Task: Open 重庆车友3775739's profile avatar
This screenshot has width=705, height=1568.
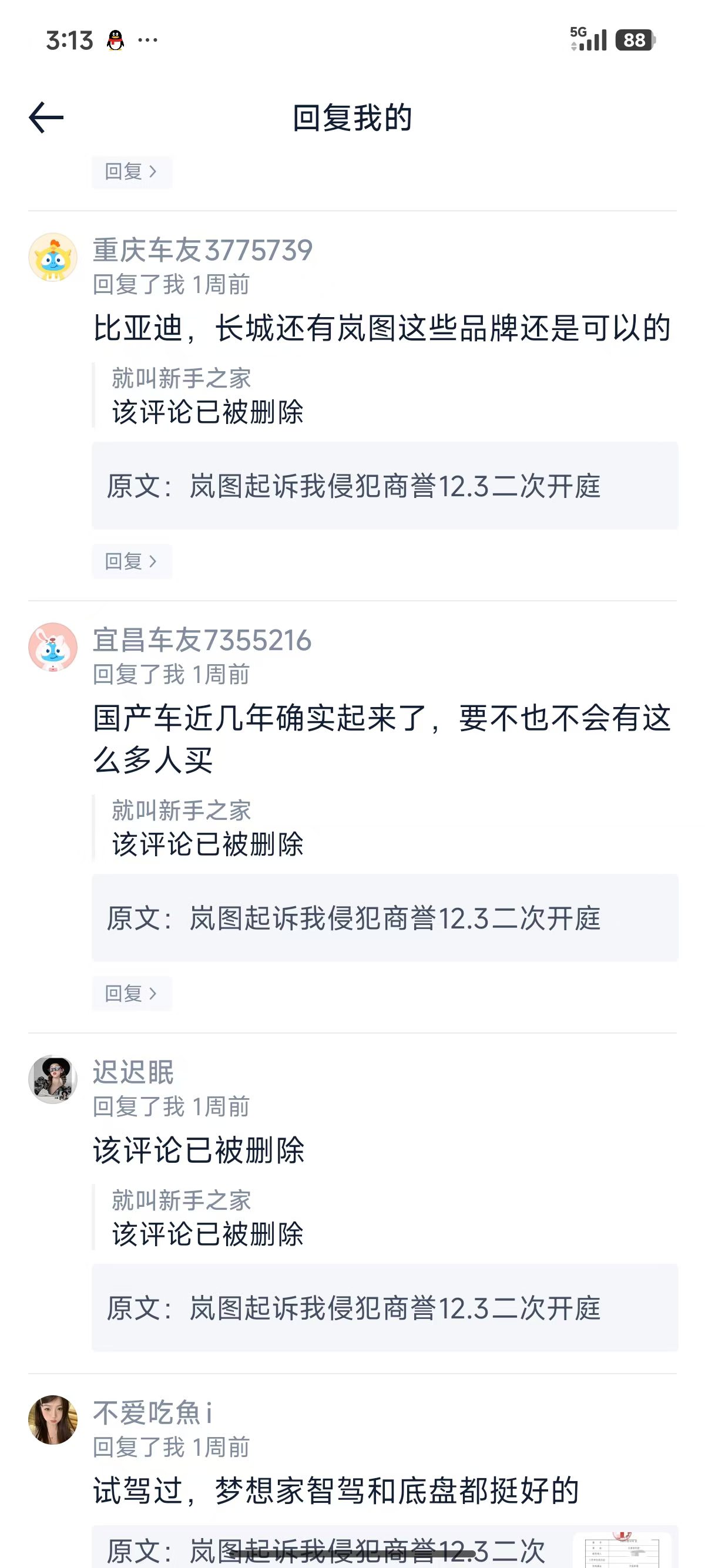Action: 53,257
